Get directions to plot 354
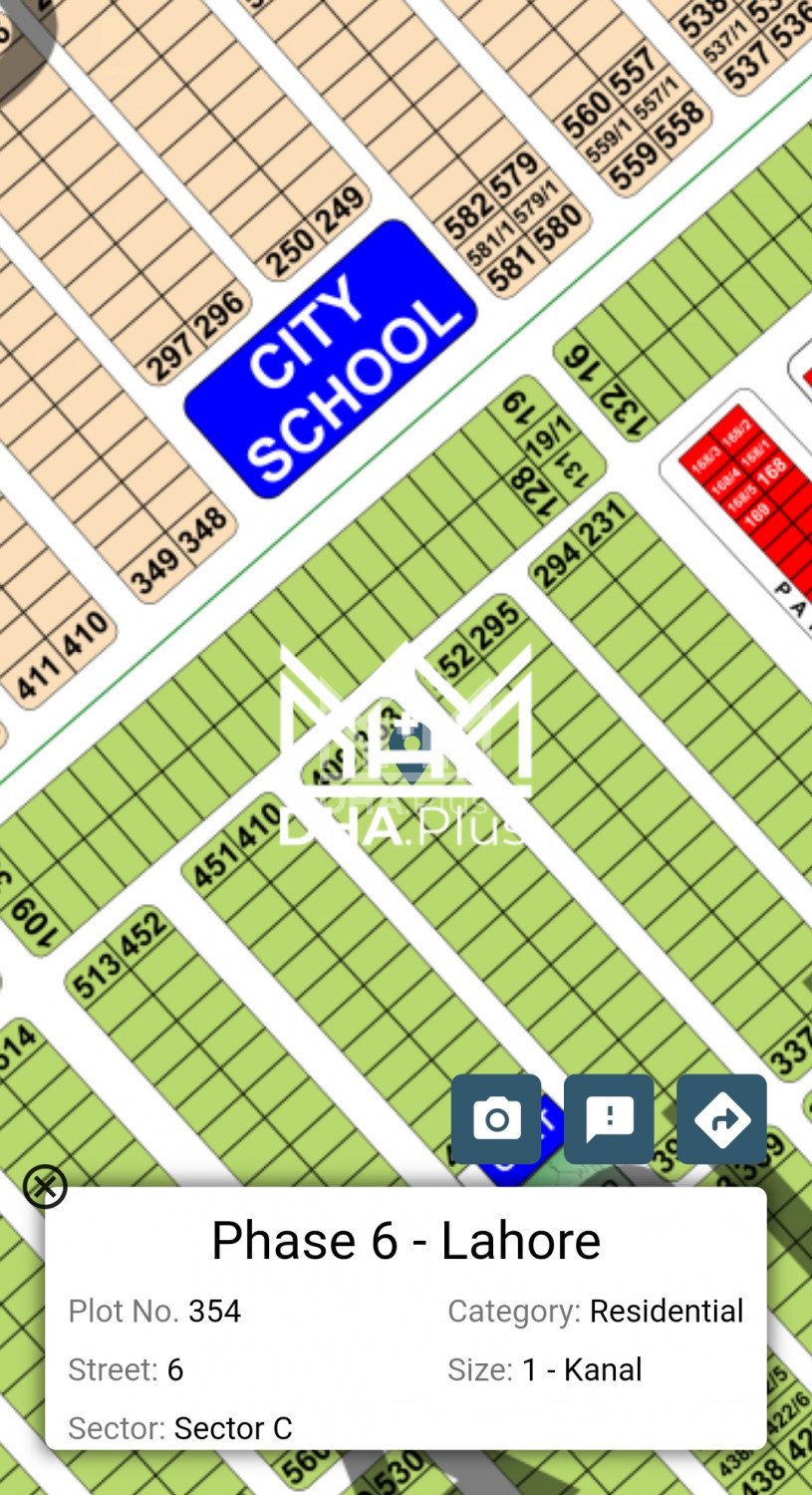812x1495 pixels. click(721, 1118)
